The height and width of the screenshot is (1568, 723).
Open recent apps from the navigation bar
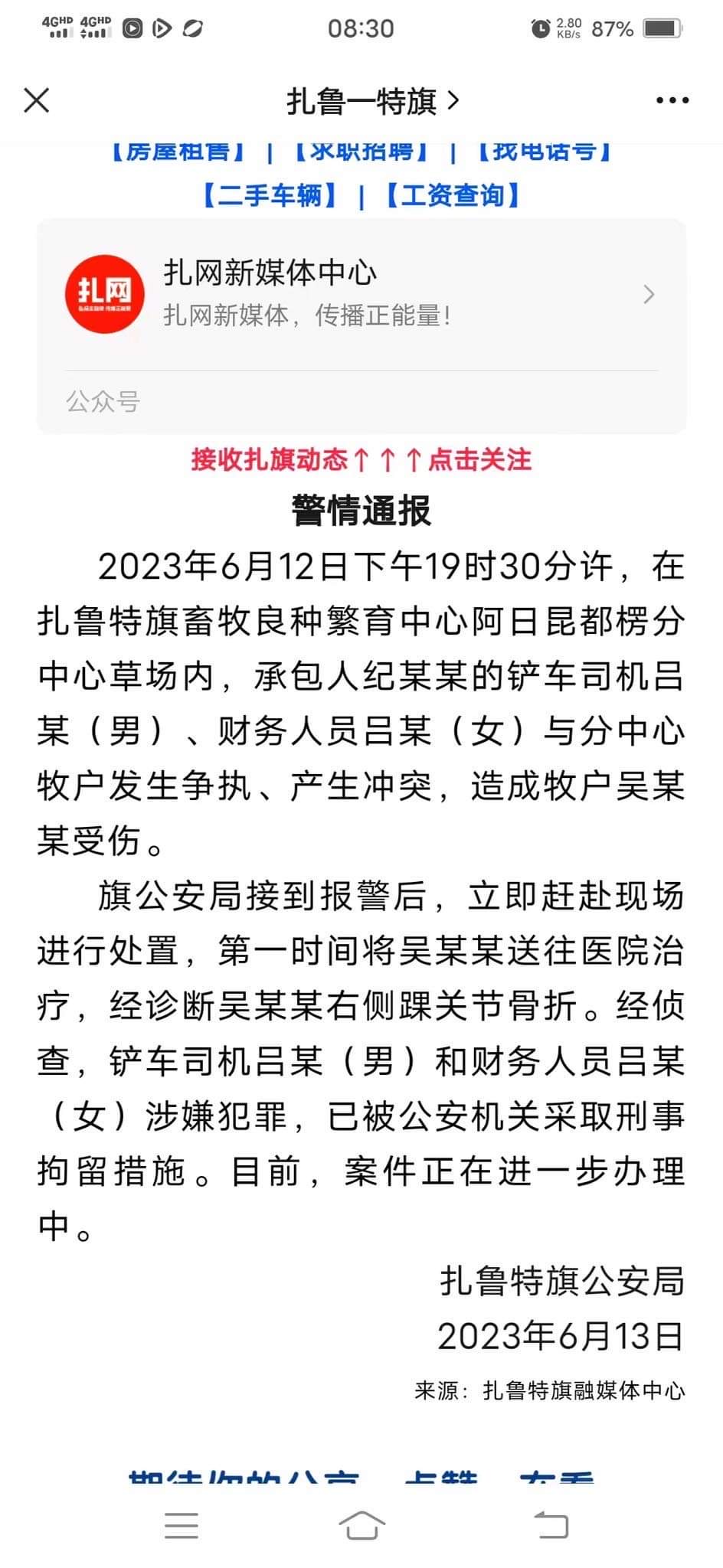tap(182, 1524)
